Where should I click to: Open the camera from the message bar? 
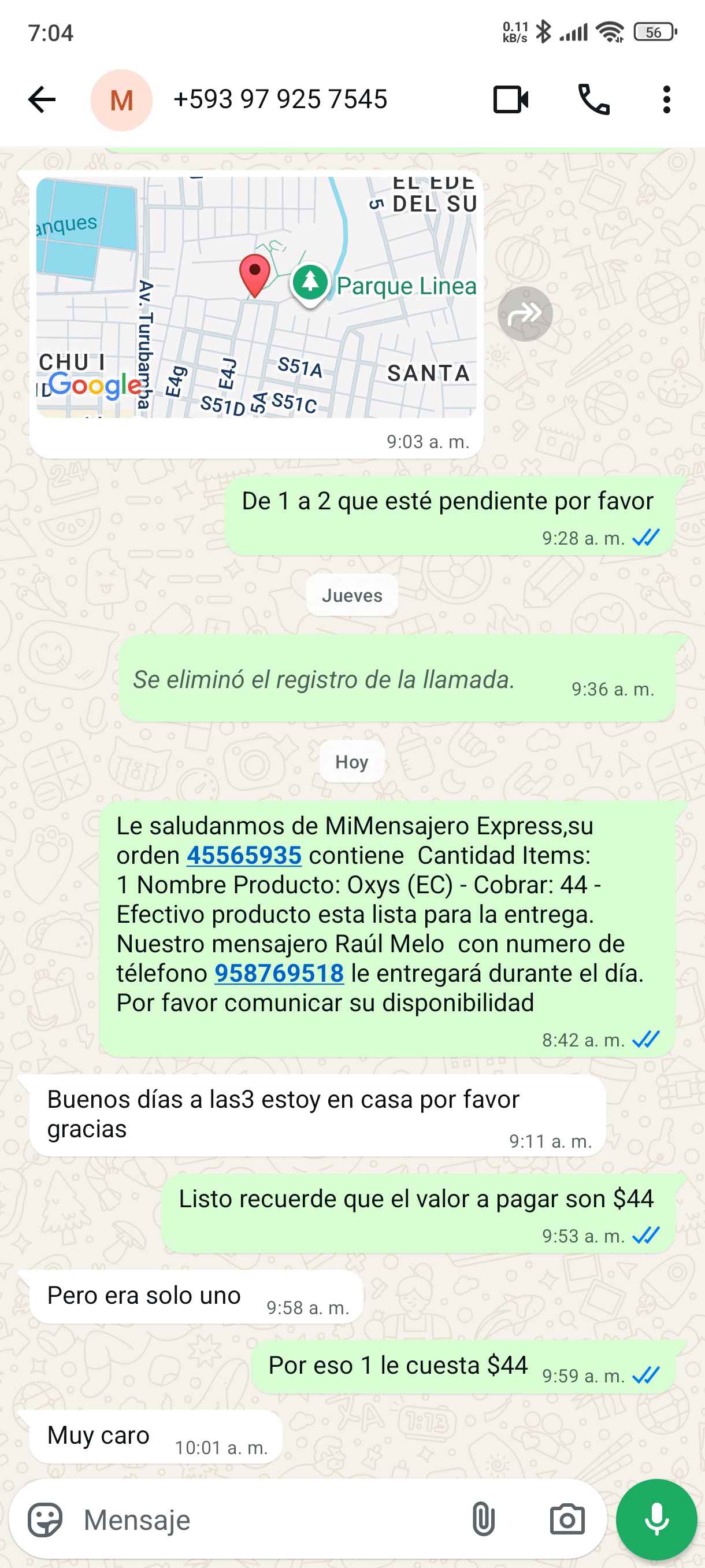[x=567, y=1520]
